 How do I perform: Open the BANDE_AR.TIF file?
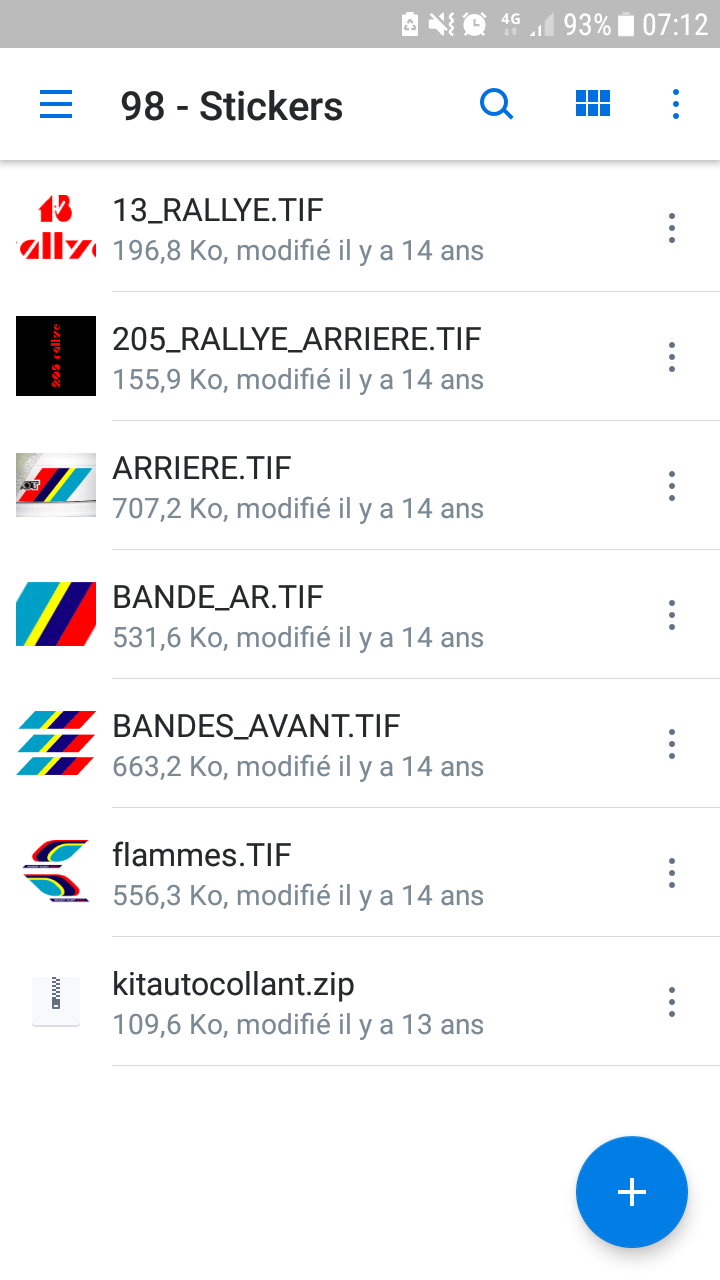[298, 616]
